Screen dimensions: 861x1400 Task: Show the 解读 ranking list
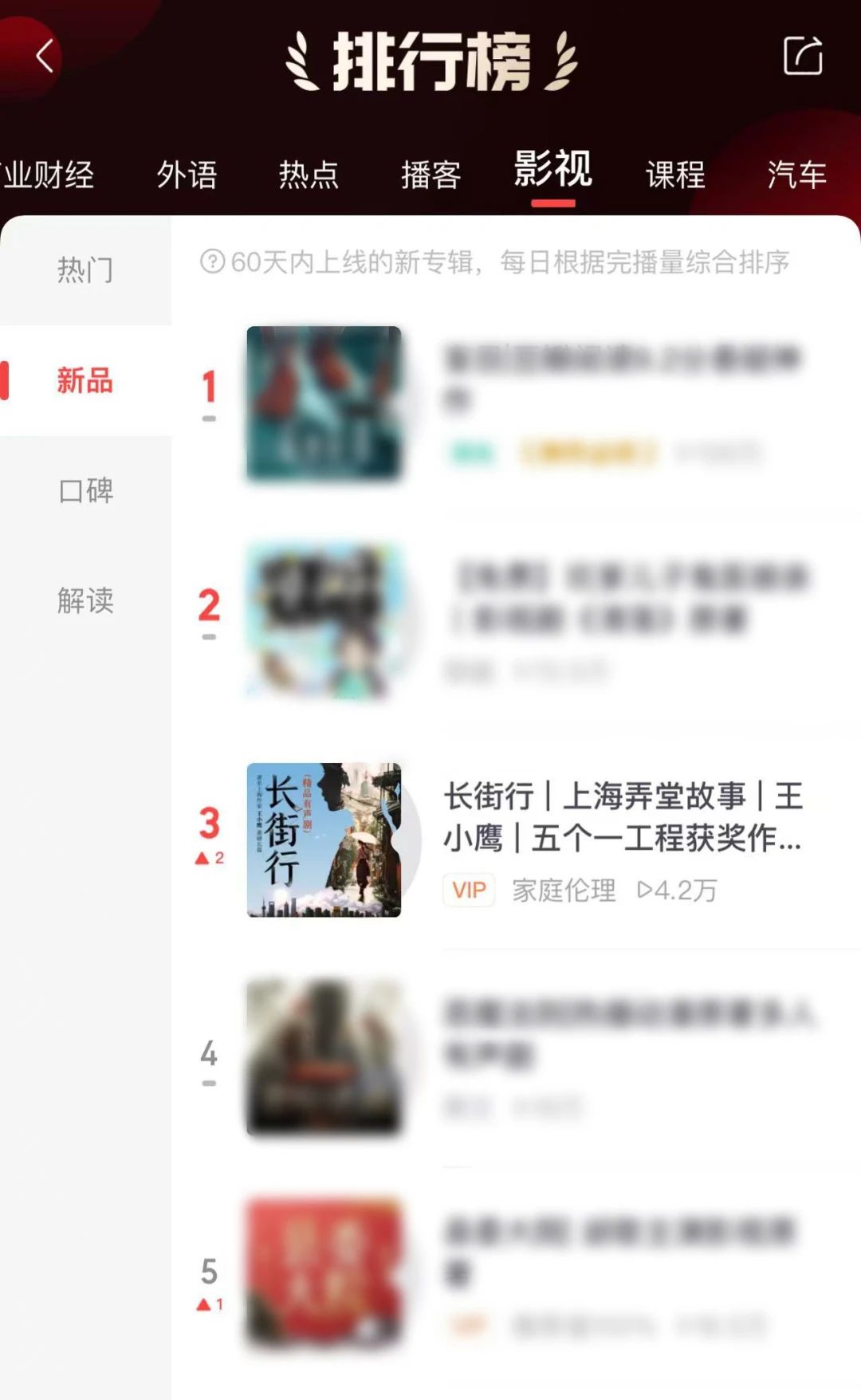click(x=85, y=600)
